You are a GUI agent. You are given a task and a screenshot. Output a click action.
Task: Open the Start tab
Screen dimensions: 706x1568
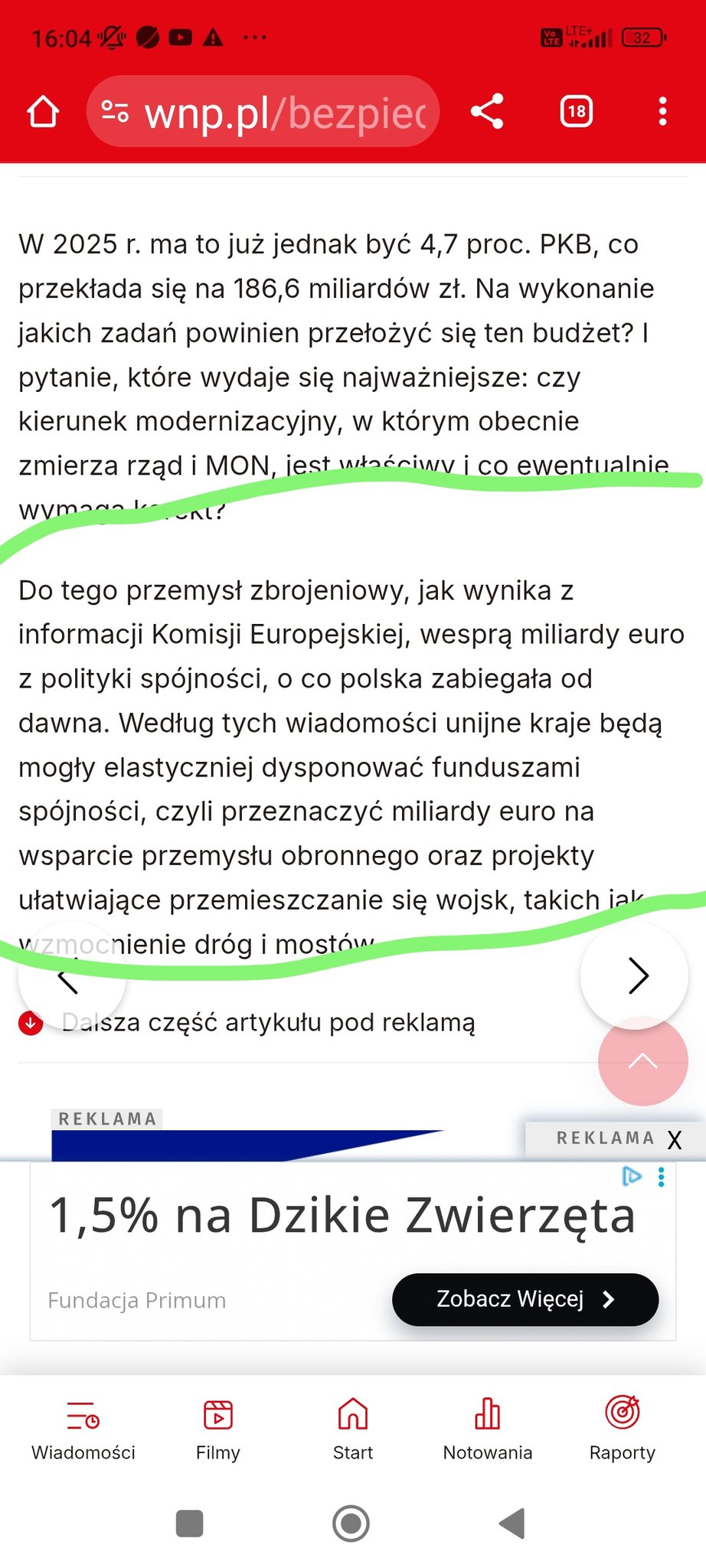point(352,1429)
